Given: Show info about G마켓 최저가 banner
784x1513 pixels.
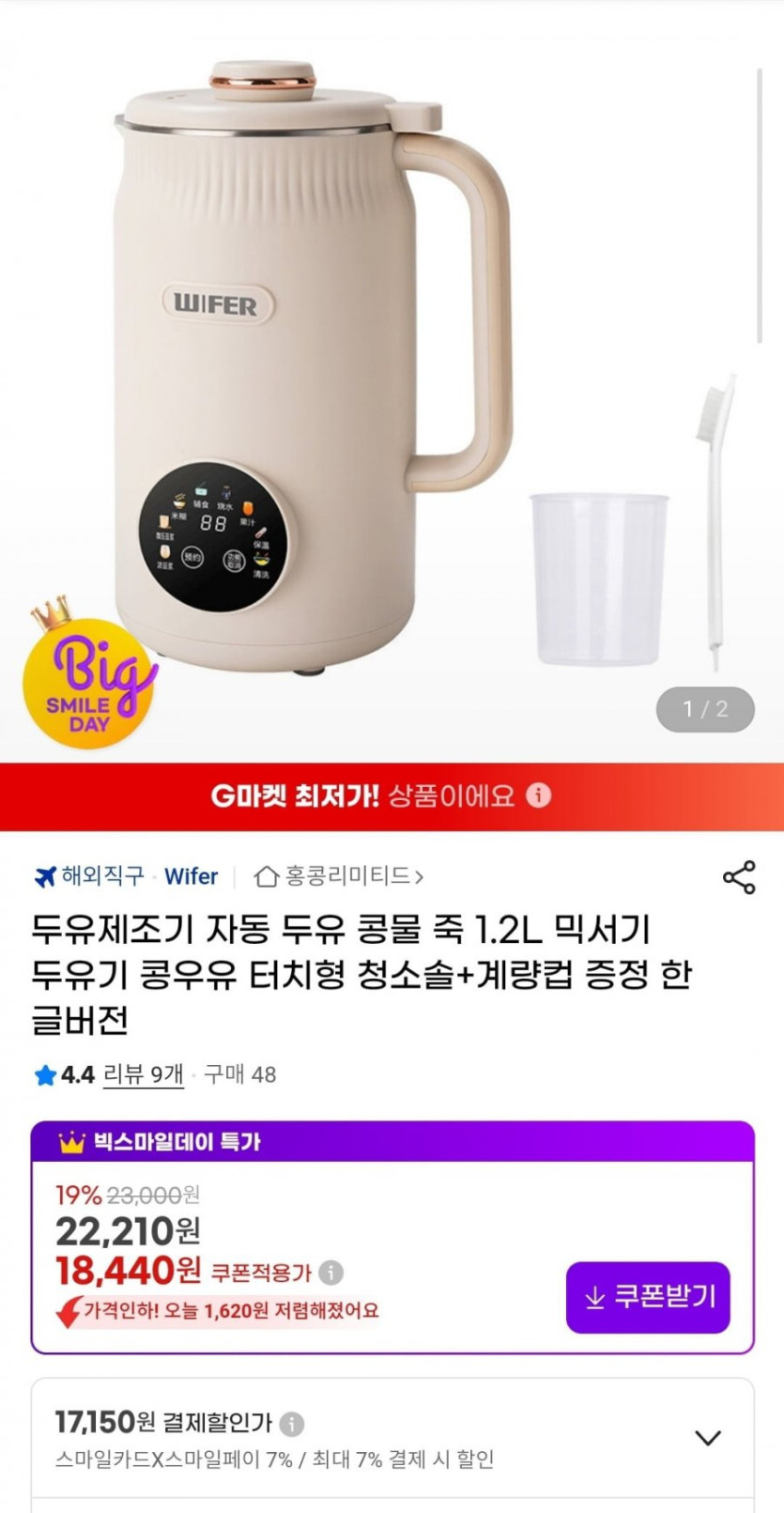Looking at the screenshot, I should 538,795.
